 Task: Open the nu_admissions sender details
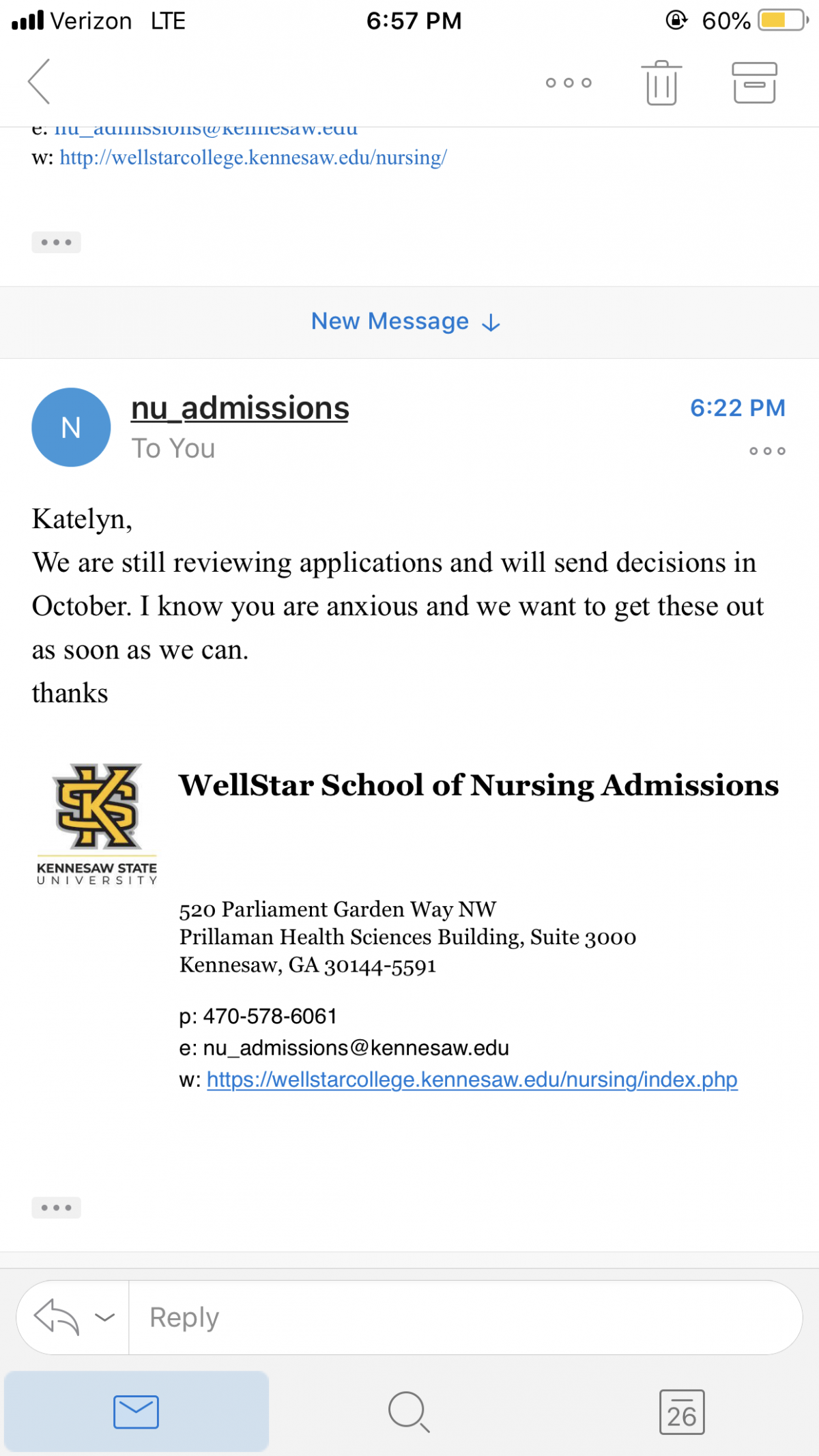point(240,409)
